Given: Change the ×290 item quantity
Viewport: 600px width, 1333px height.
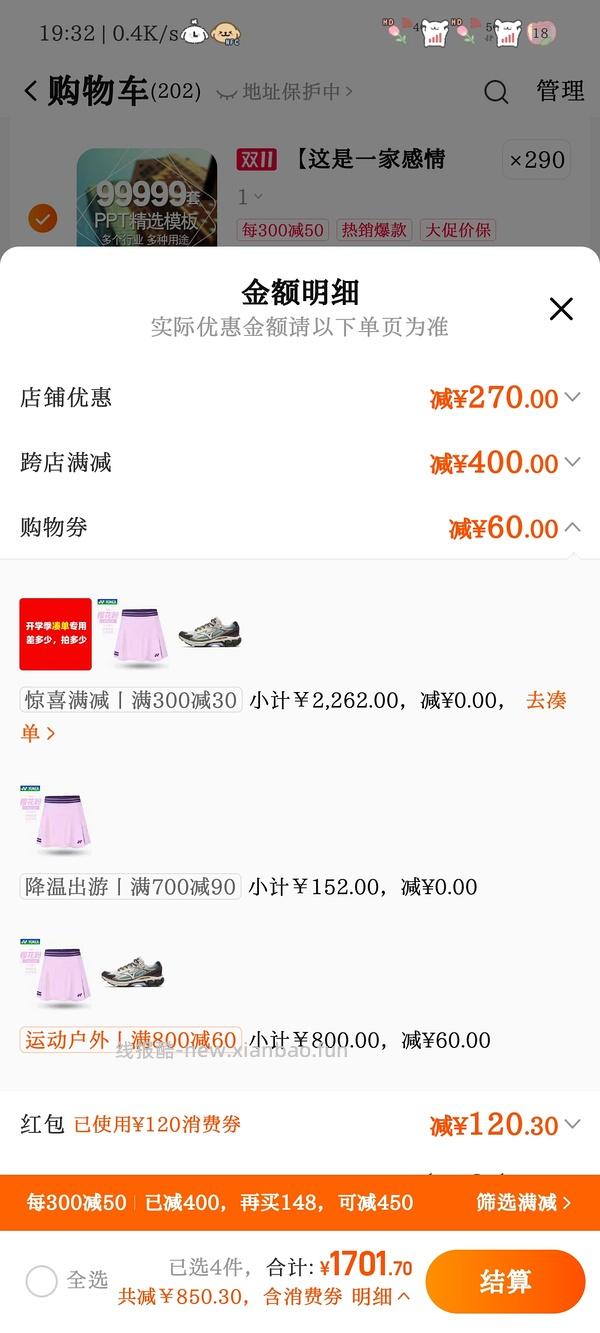Looking at the screenshot, I should tap(537, 160).
